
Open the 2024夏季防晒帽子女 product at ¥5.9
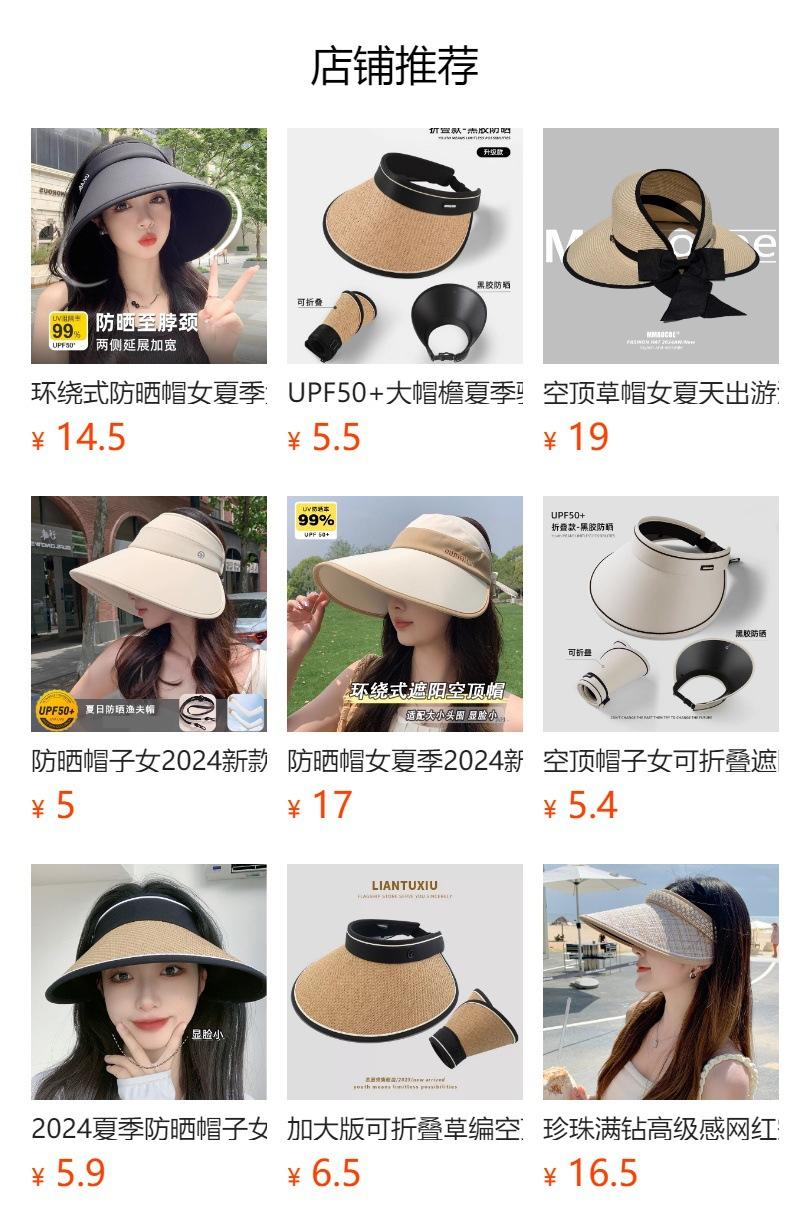click(149, 1028)
